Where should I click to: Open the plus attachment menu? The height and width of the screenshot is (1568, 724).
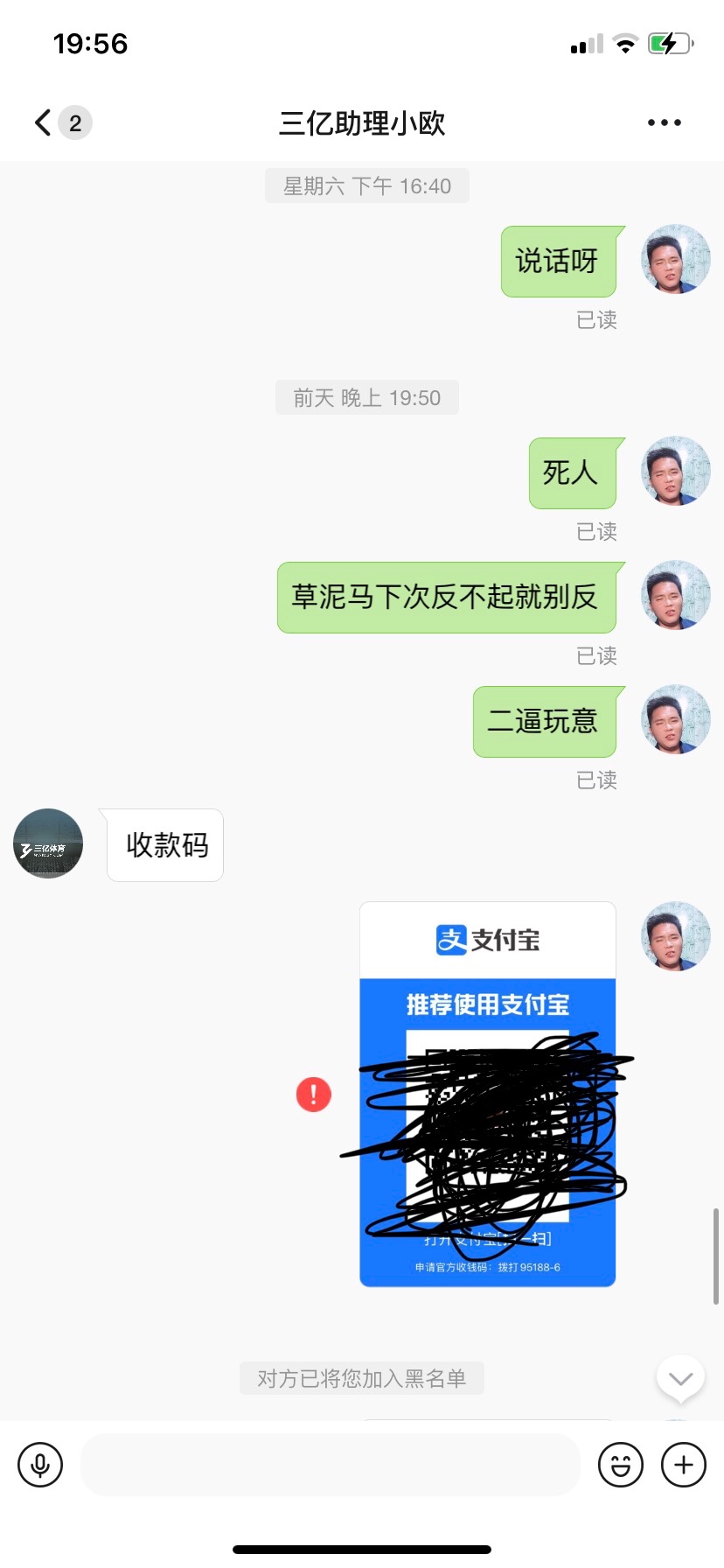click(x=684, y=1464)
